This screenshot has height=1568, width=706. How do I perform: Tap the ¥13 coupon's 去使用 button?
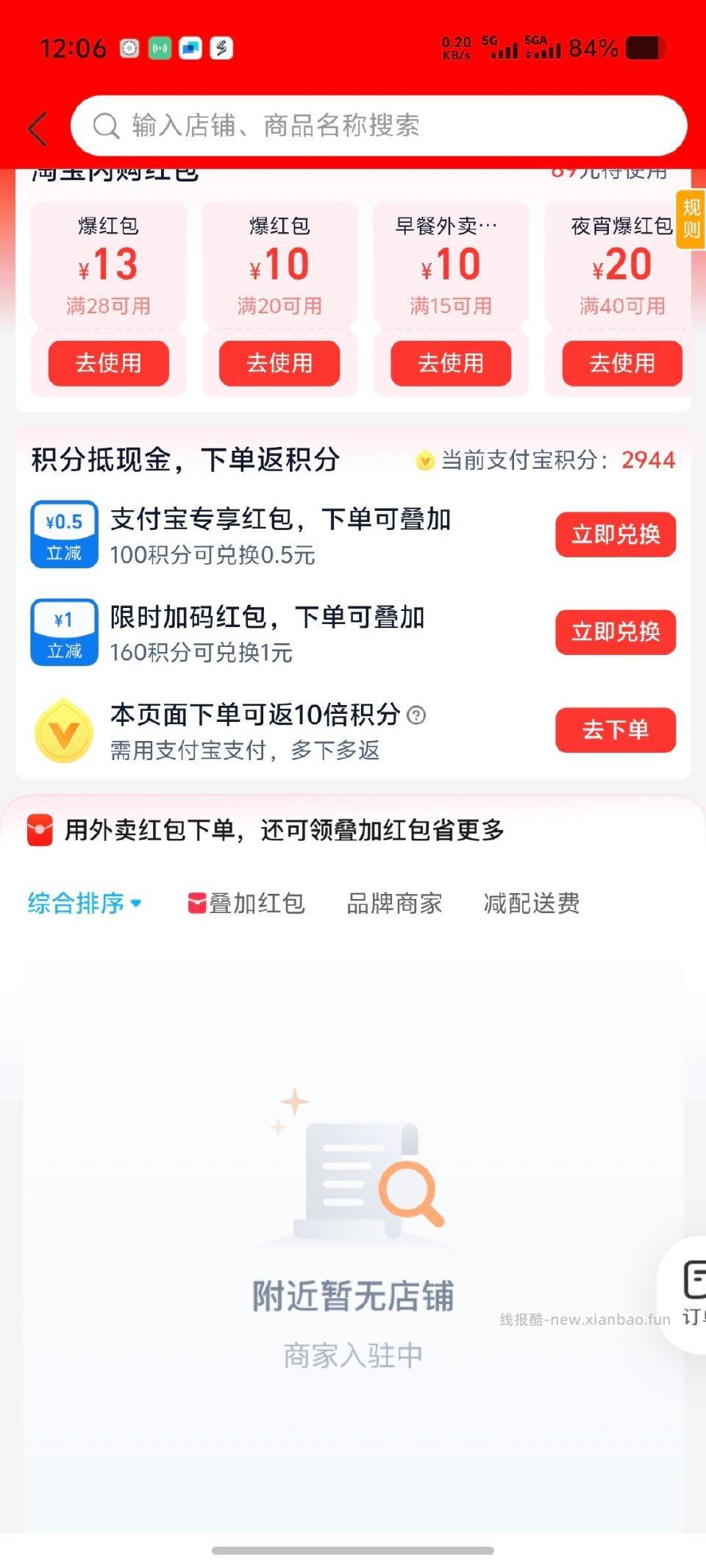[107, 363]
